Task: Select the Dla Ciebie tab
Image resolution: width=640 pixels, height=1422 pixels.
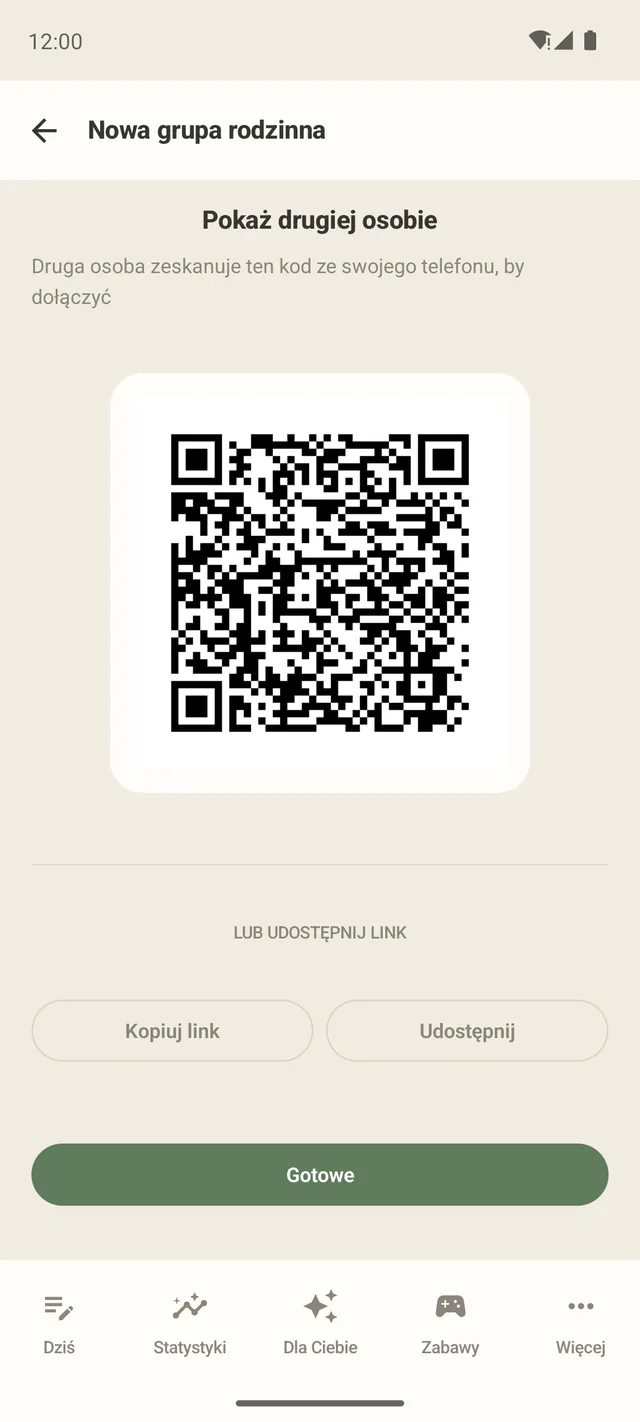Action: pyautogui.click(x=320, y=1324)
